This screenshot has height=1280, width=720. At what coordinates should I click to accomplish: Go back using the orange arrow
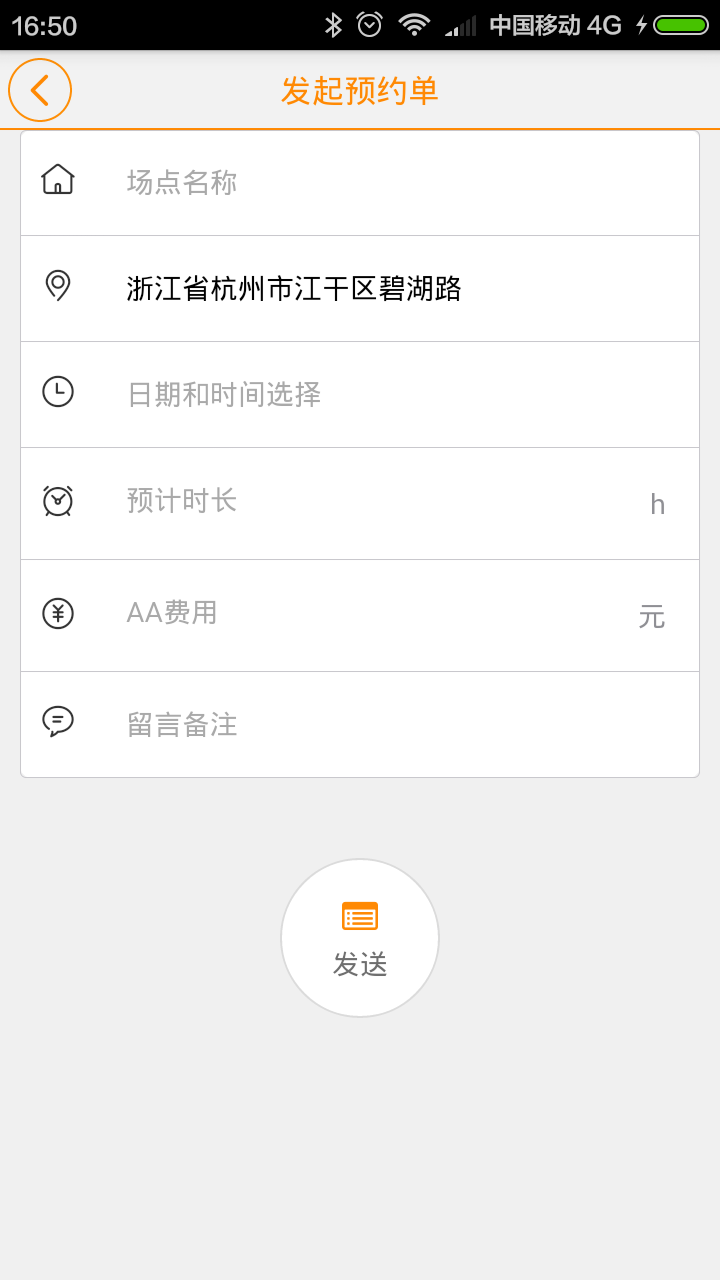(40, 90)
